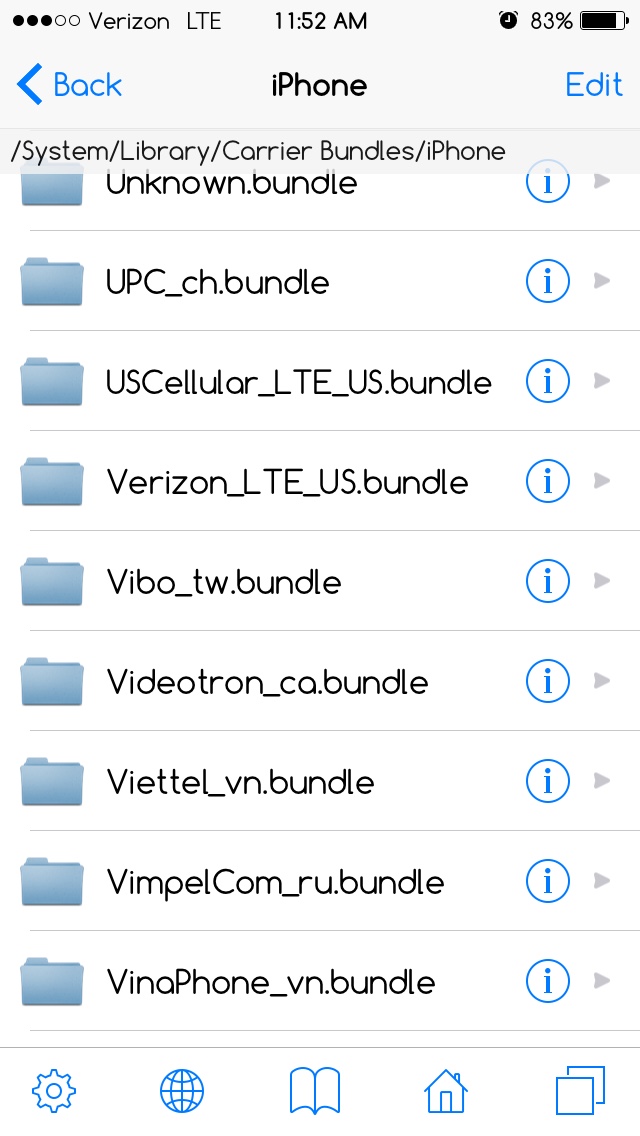640x1136 pixels.
Task: Open VinaPhone_vn.bundle folder
Action: (x=320, y=981)
